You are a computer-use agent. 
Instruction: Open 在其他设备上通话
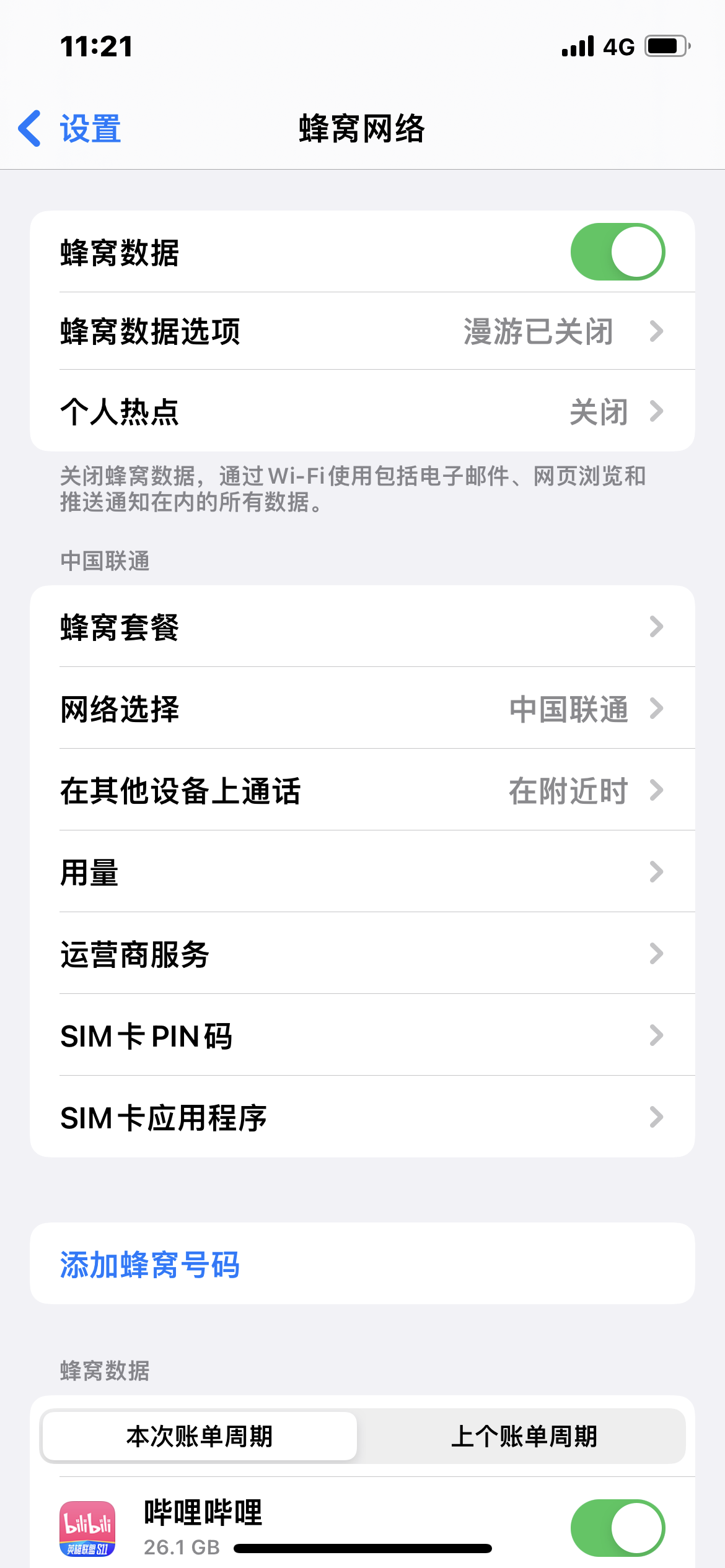[362, 790]
